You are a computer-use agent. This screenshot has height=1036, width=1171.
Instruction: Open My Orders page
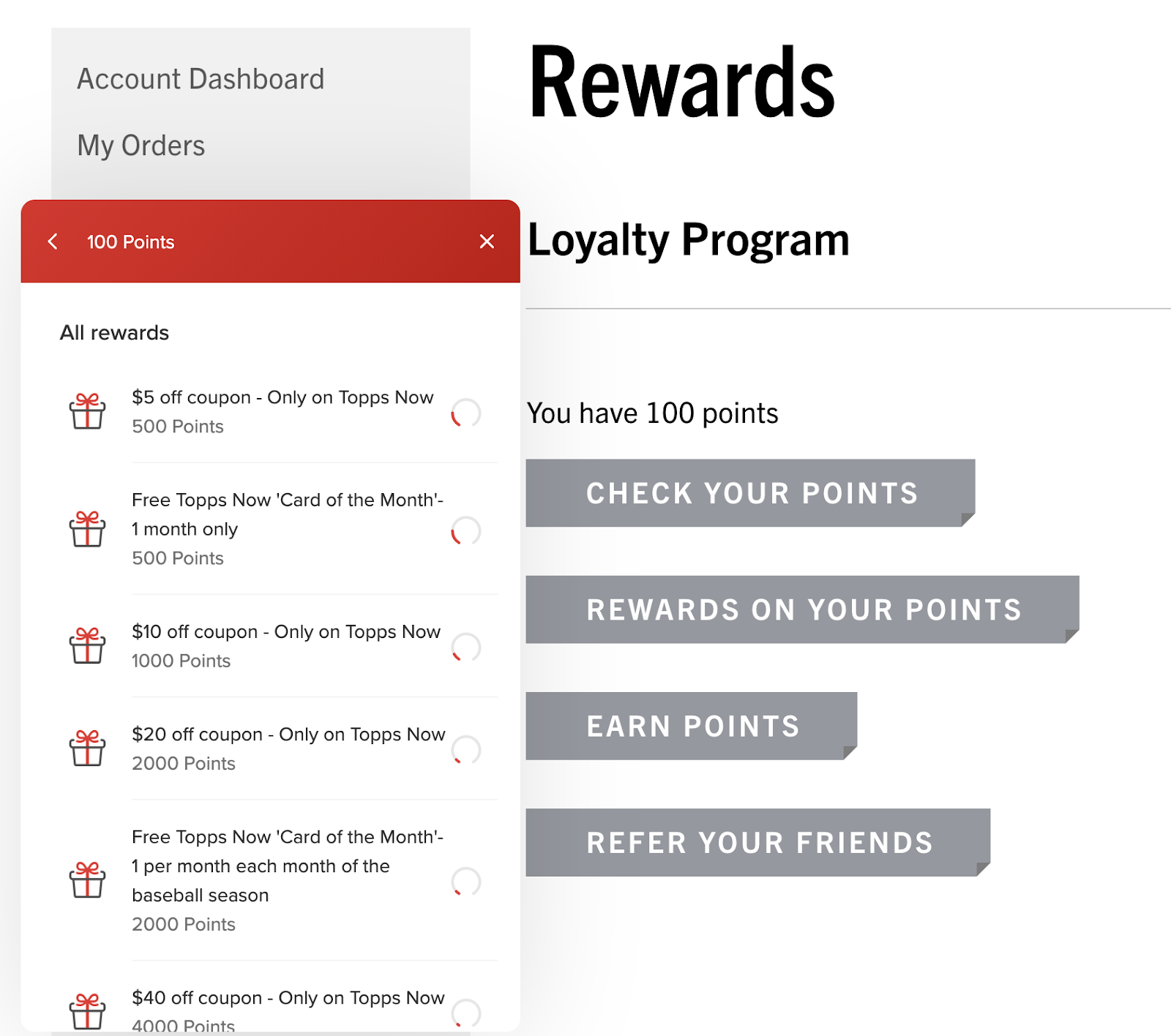[x=141, y=146]
